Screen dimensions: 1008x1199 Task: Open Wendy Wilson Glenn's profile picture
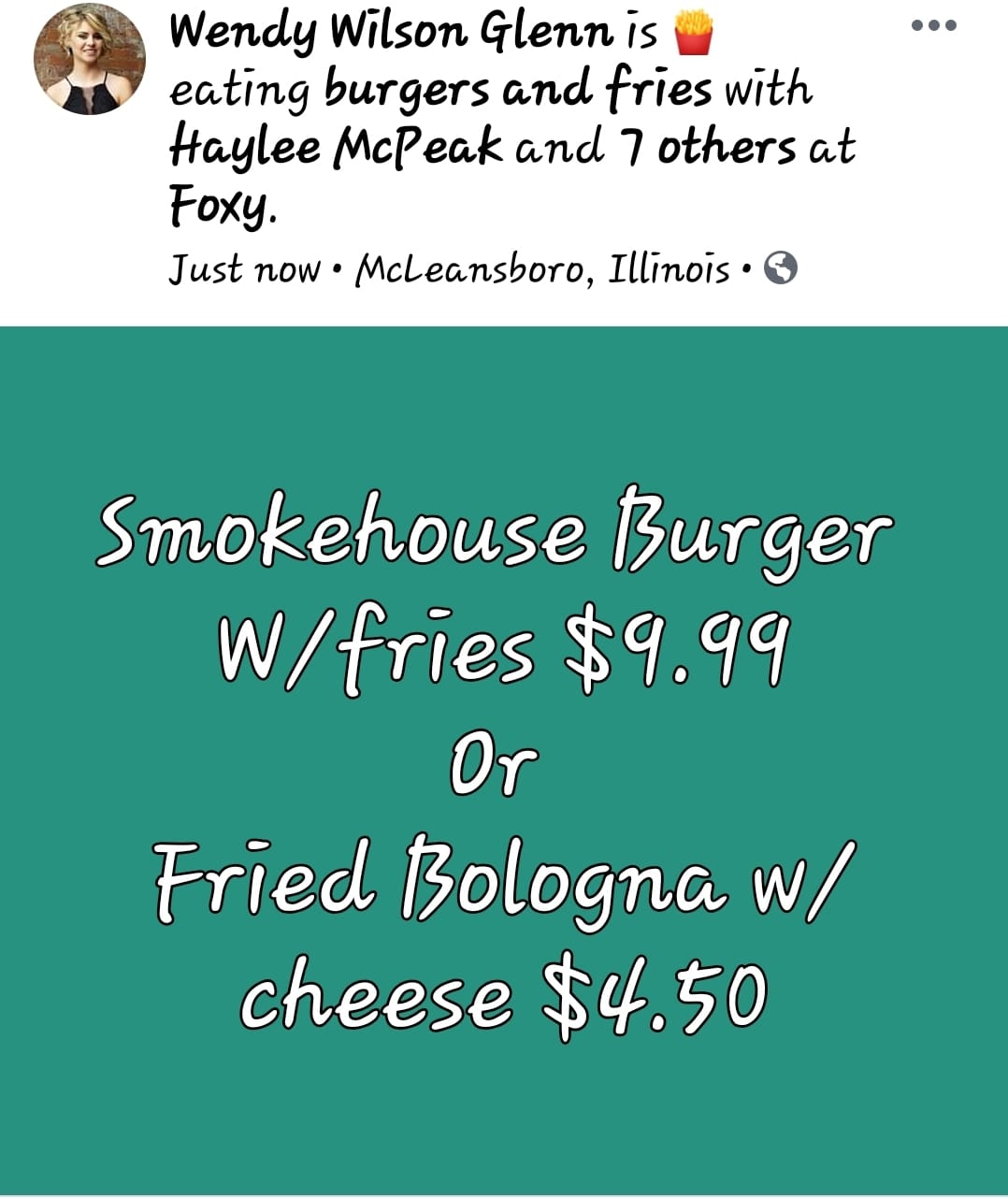tap(89, 59)
